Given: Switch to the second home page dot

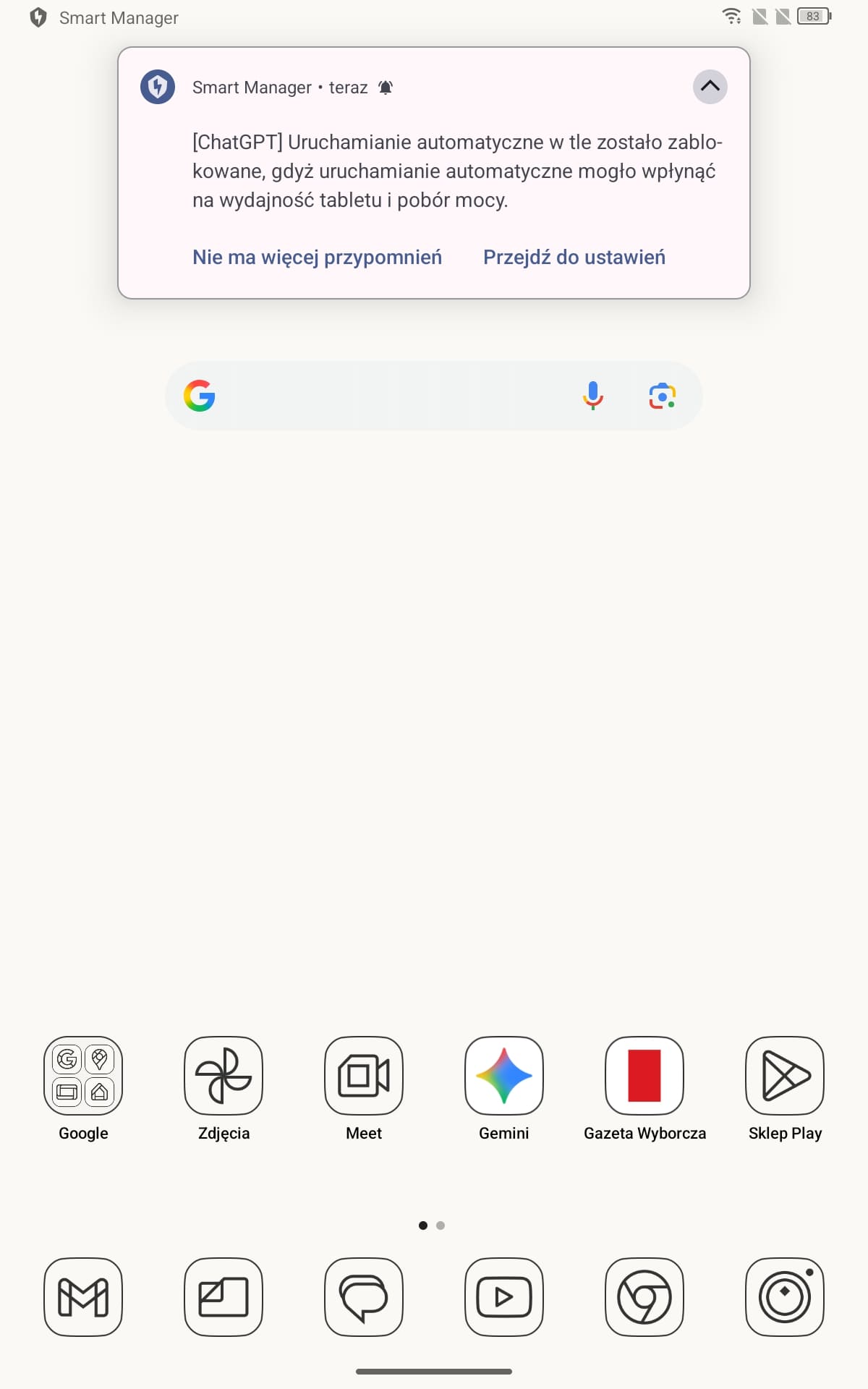Looking at the screenshot, I should (441, 1226).
